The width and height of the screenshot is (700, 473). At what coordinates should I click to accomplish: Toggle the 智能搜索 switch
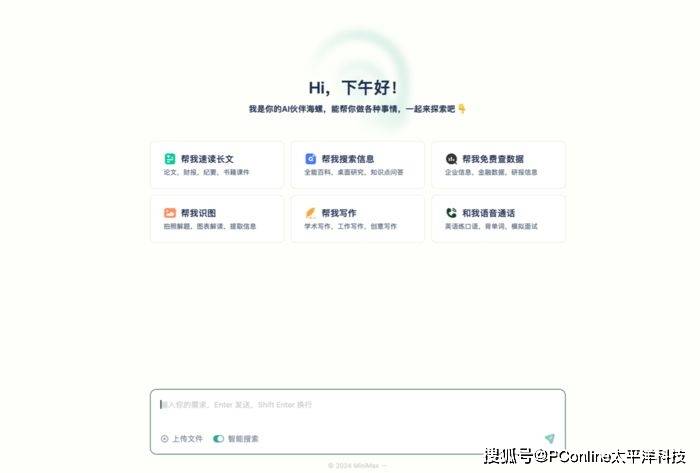coord(218,439)
